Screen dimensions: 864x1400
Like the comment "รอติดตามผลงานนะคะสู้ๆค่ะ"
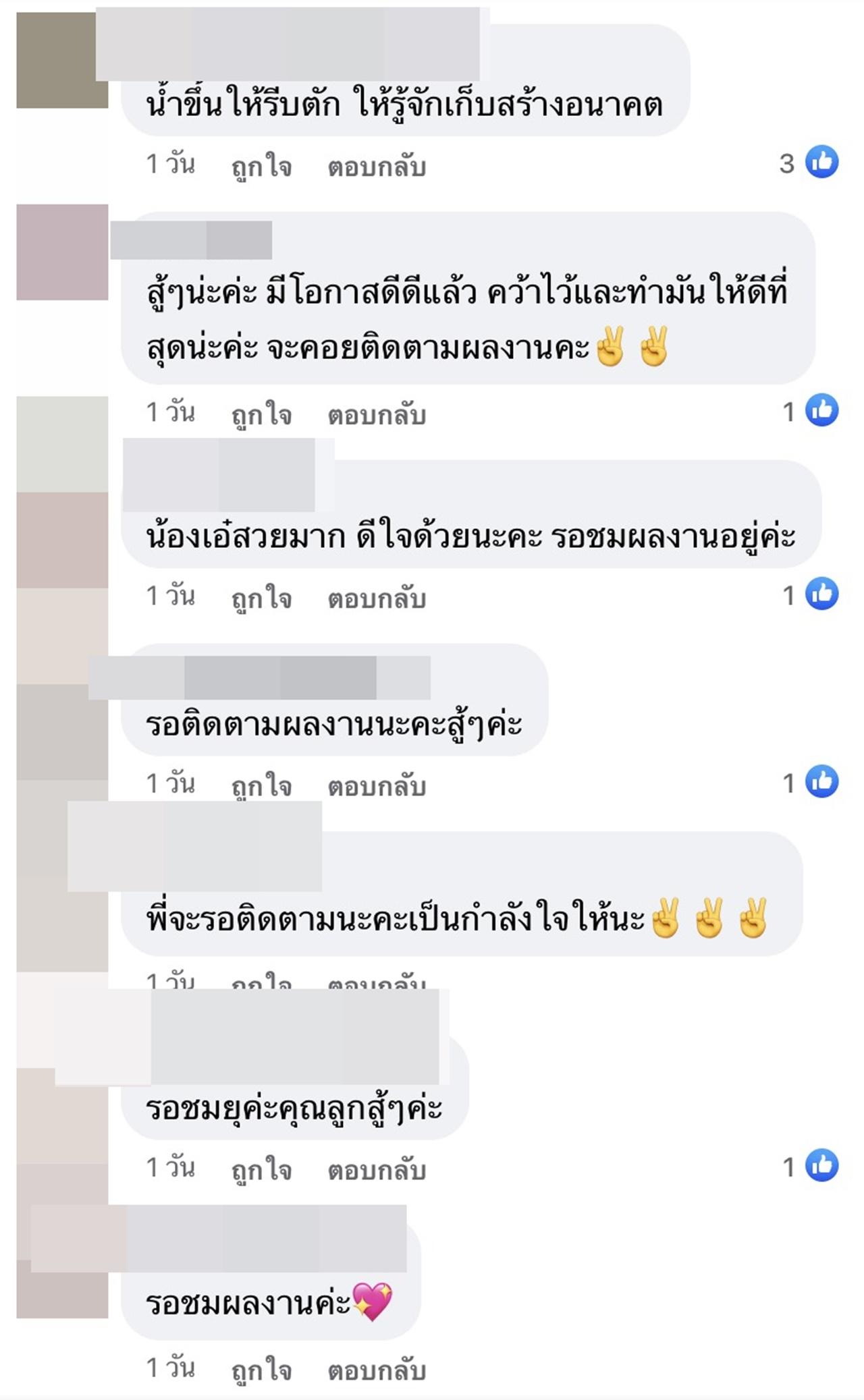coord(261,785)
